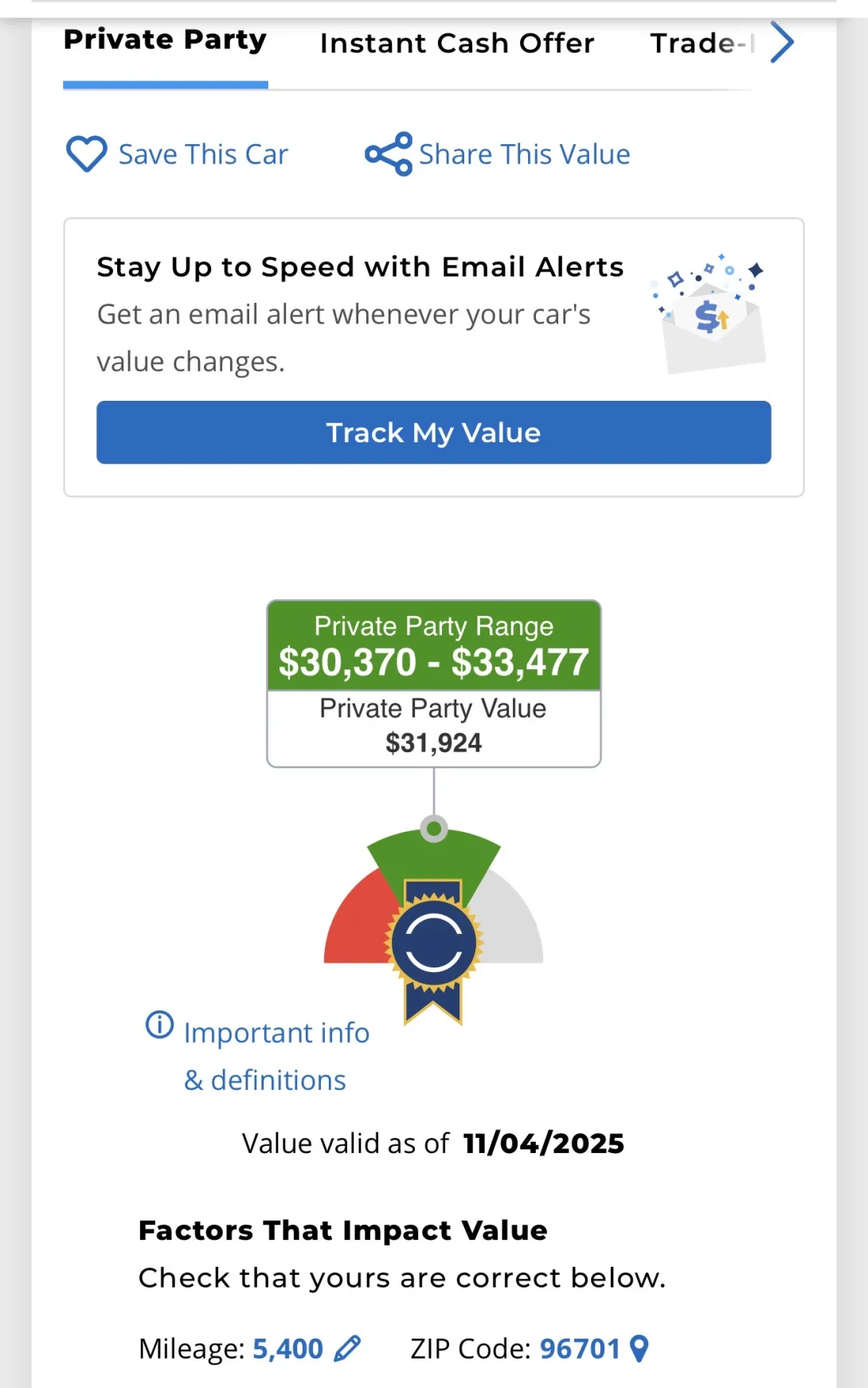Save this car to favorites
Image resolution: width=868 pixels, height=1388 pixels.
[177, 155]
